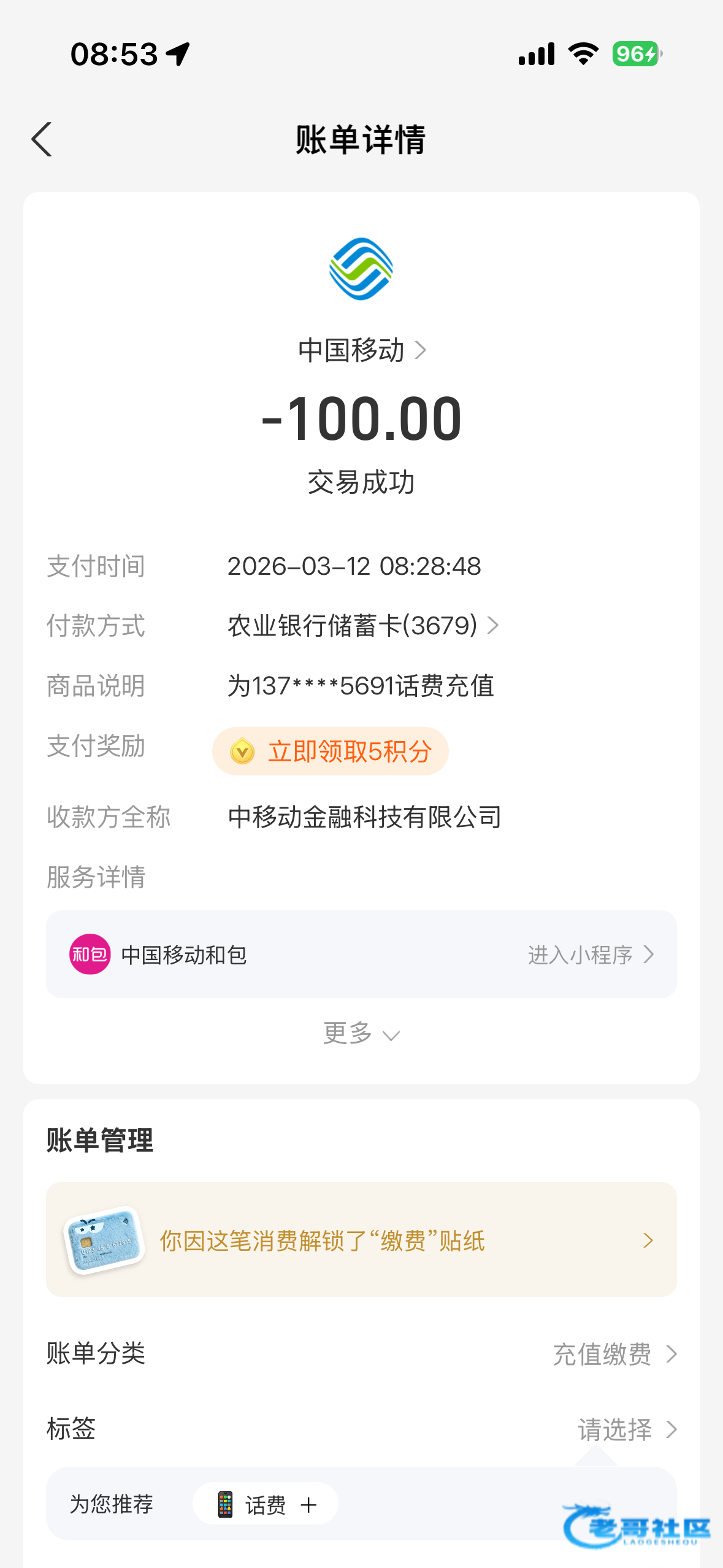This screenshot has height=1568, width=723.
Task: Open the unlocked “缴费” sticker banner
Action: 361,1240
